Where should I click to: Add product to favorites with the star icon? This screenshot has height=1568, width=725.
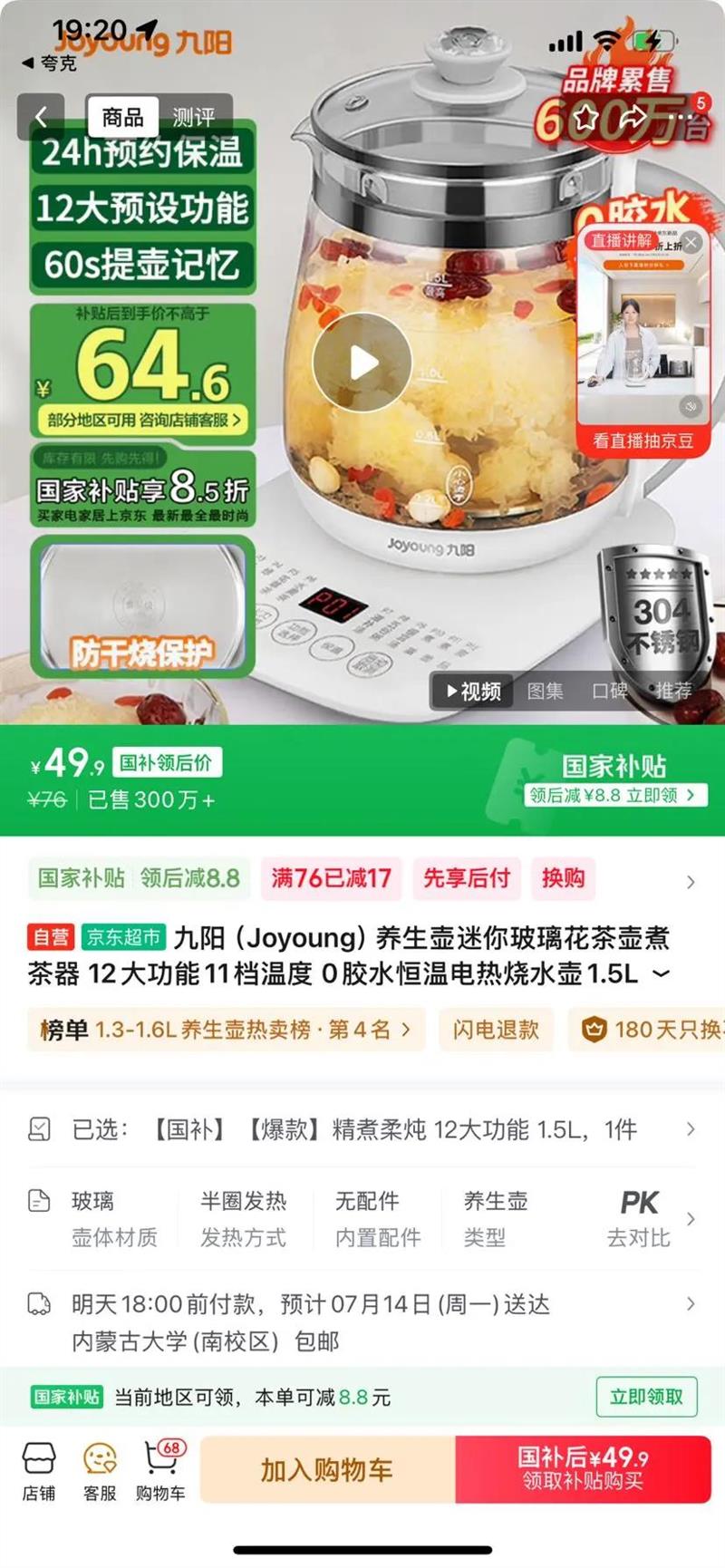pos(586,117)
